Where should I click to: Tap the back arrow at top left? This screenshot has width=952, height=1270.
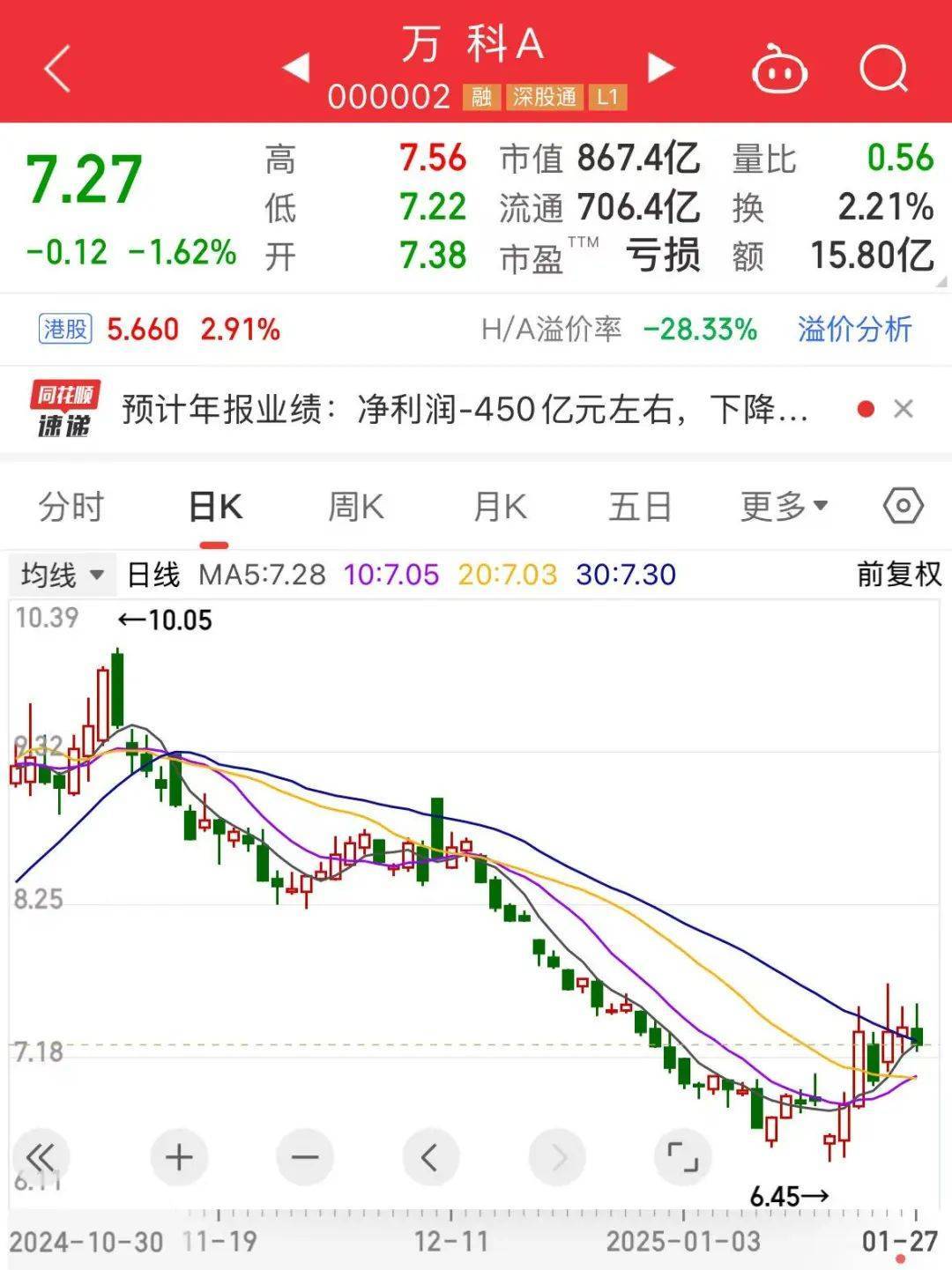click(55, 67)
